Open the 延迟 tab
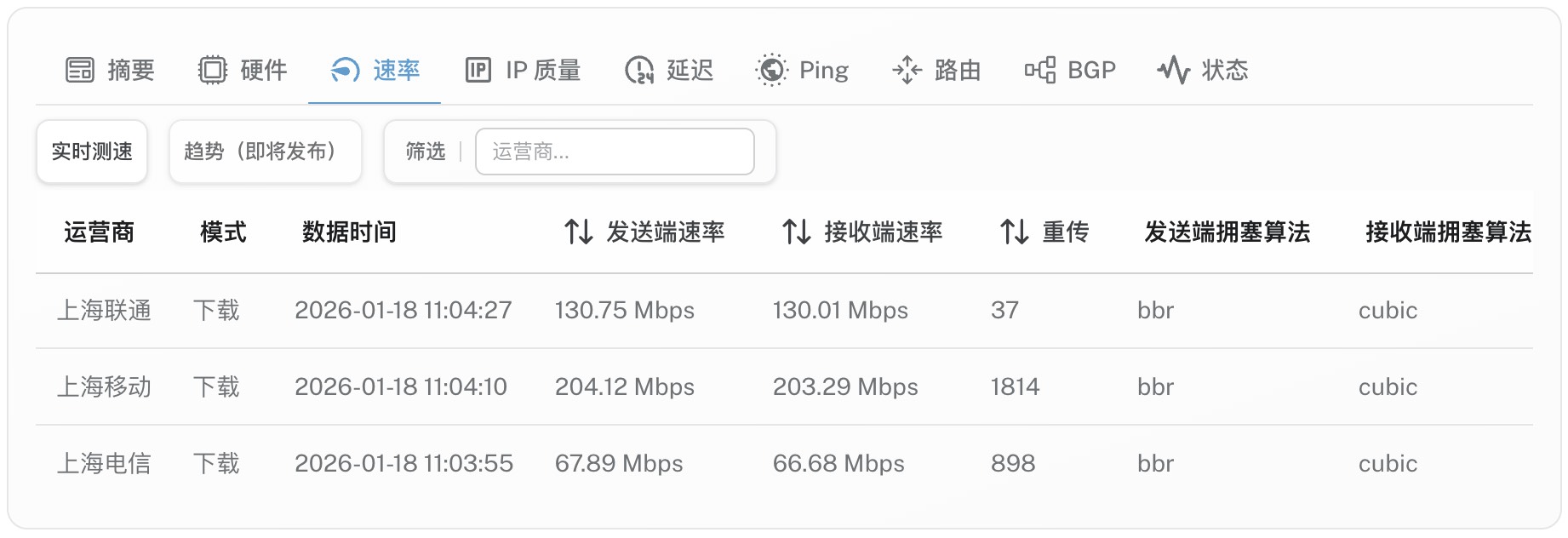Image resolution: width=1568 pixels, height=538 pixels. point(669,70)
